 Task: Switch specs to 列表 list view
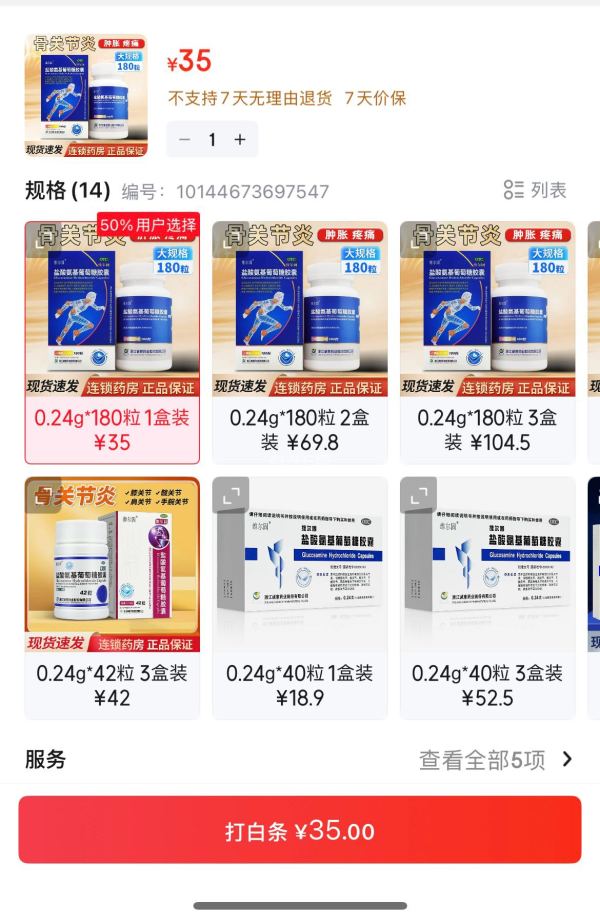coord(535,190)
